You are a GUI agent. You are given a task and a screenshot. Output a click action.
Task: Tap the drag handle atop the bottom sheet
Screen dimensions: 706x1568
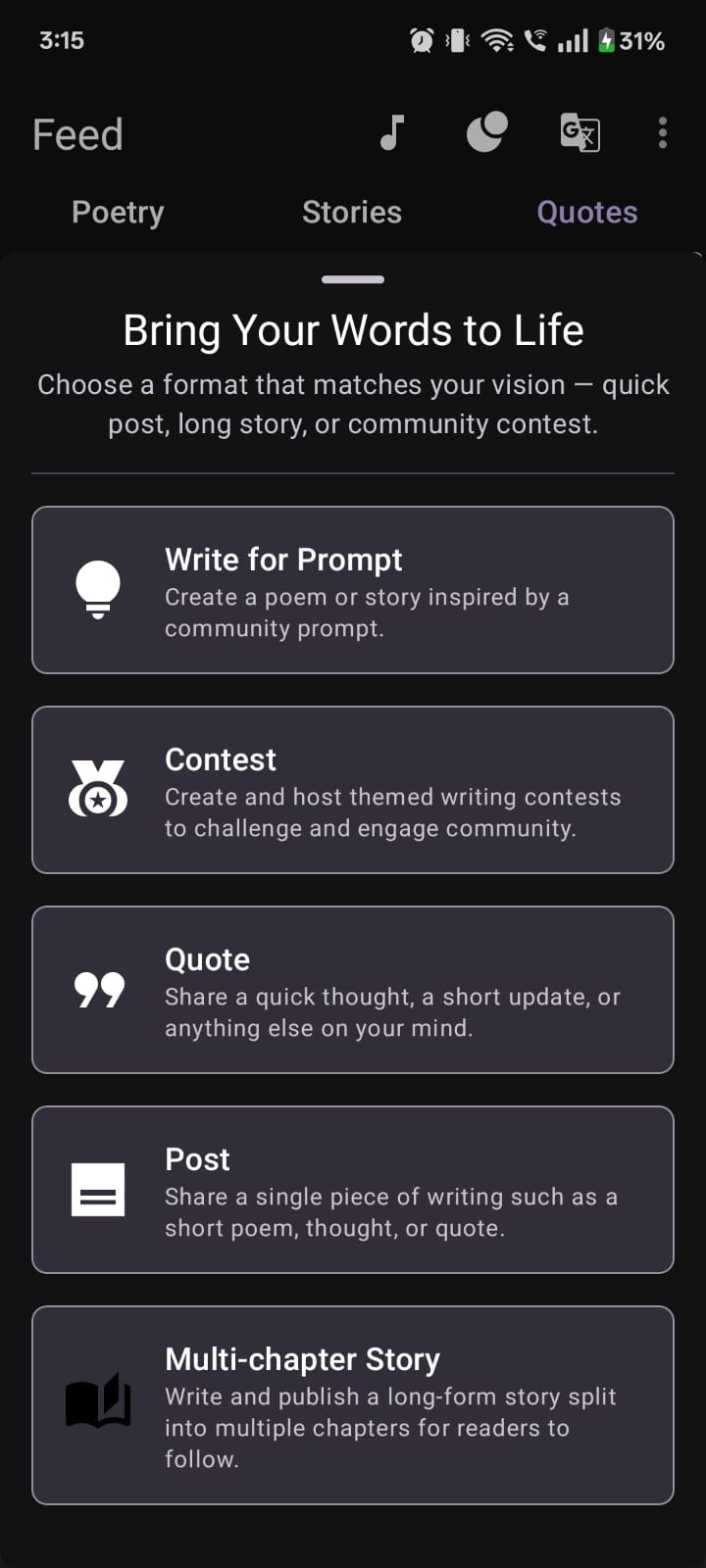point(352,279)
